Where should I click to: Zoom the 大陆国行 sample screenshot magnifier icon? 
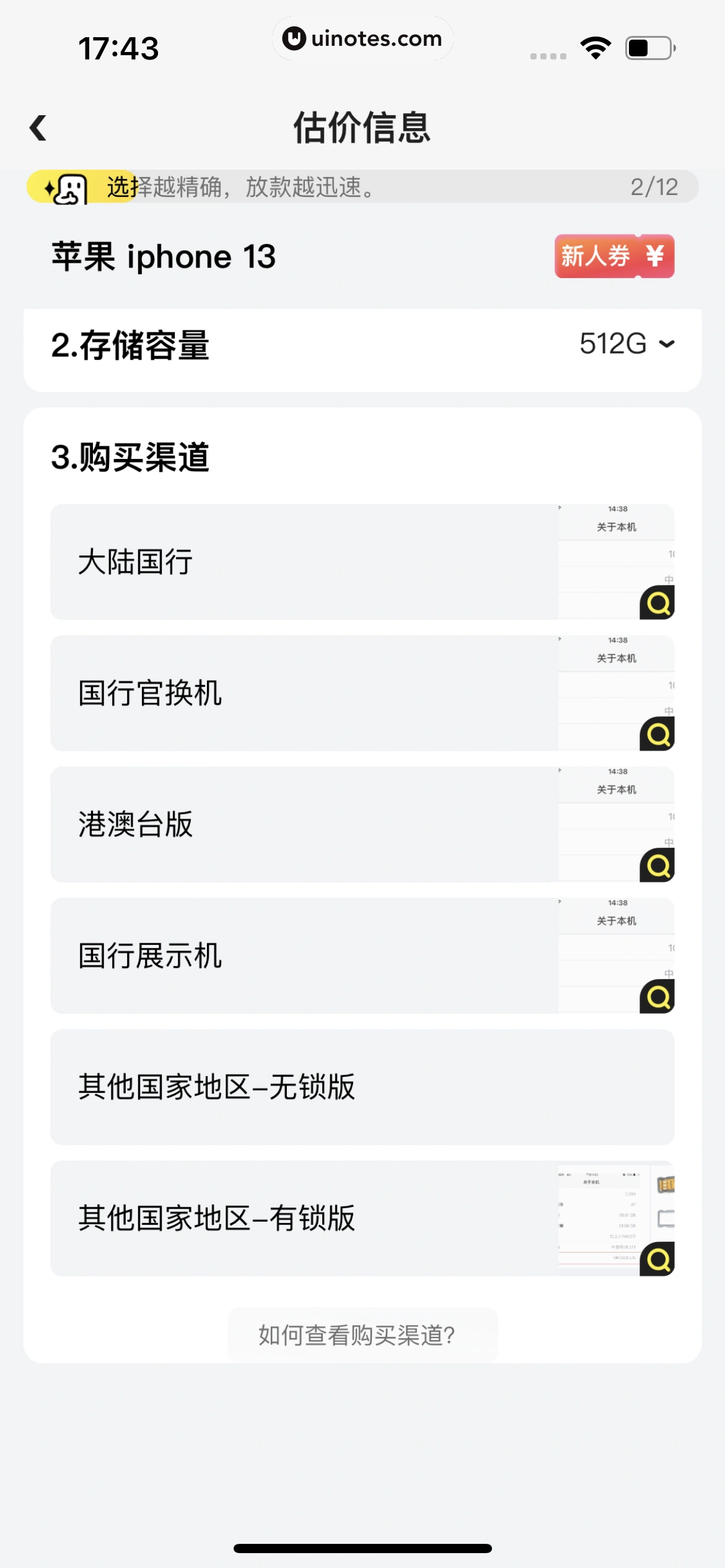tap(658, 604)
